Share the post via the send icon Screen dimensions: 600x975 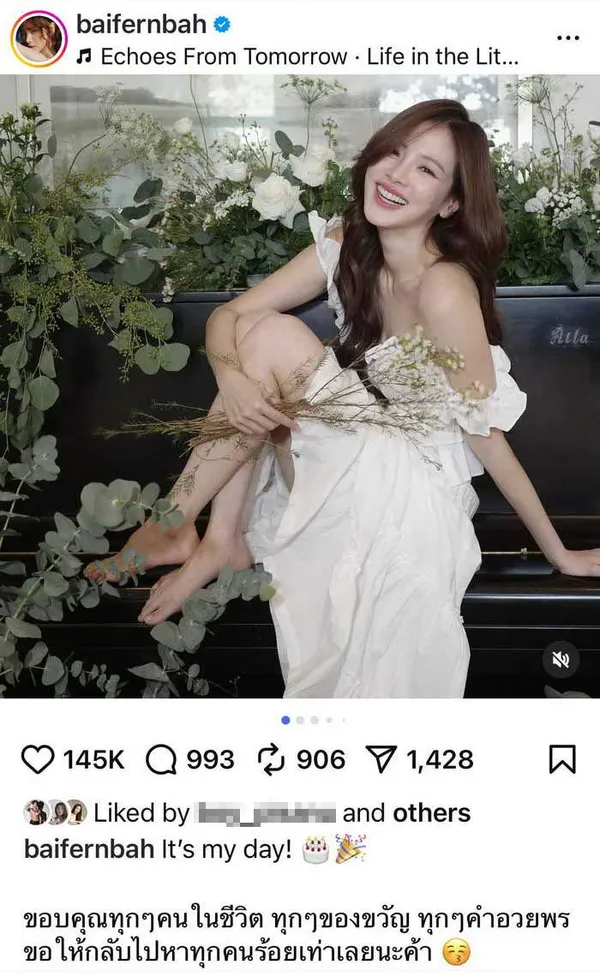(x=384, y=760)
